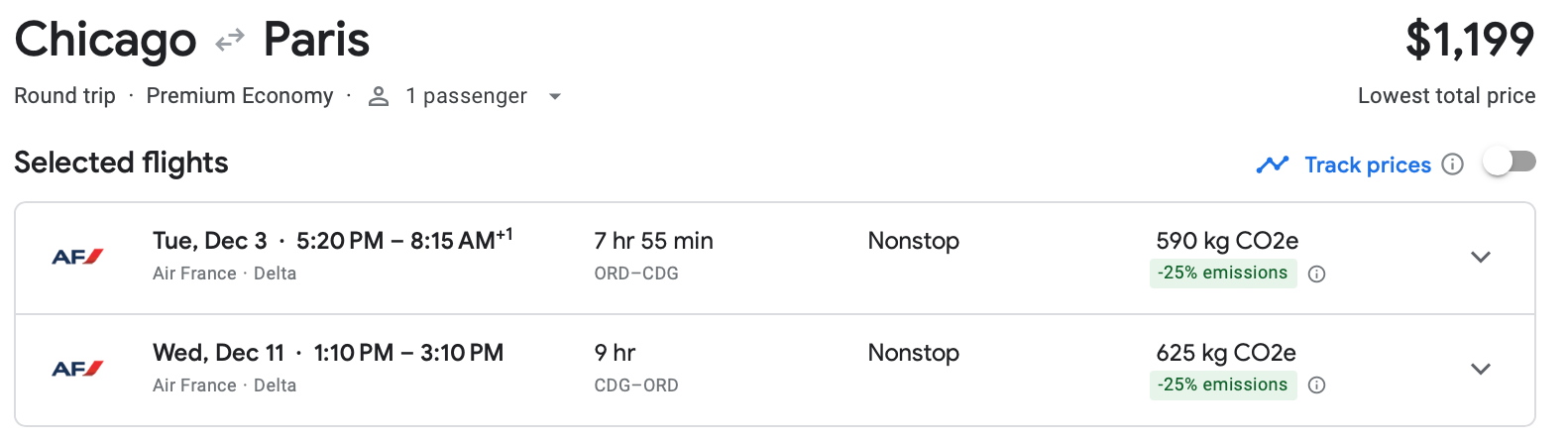Expand the Wed, Dec 11 flight details
This screenshot has height=440, width=1568.
1481,370
